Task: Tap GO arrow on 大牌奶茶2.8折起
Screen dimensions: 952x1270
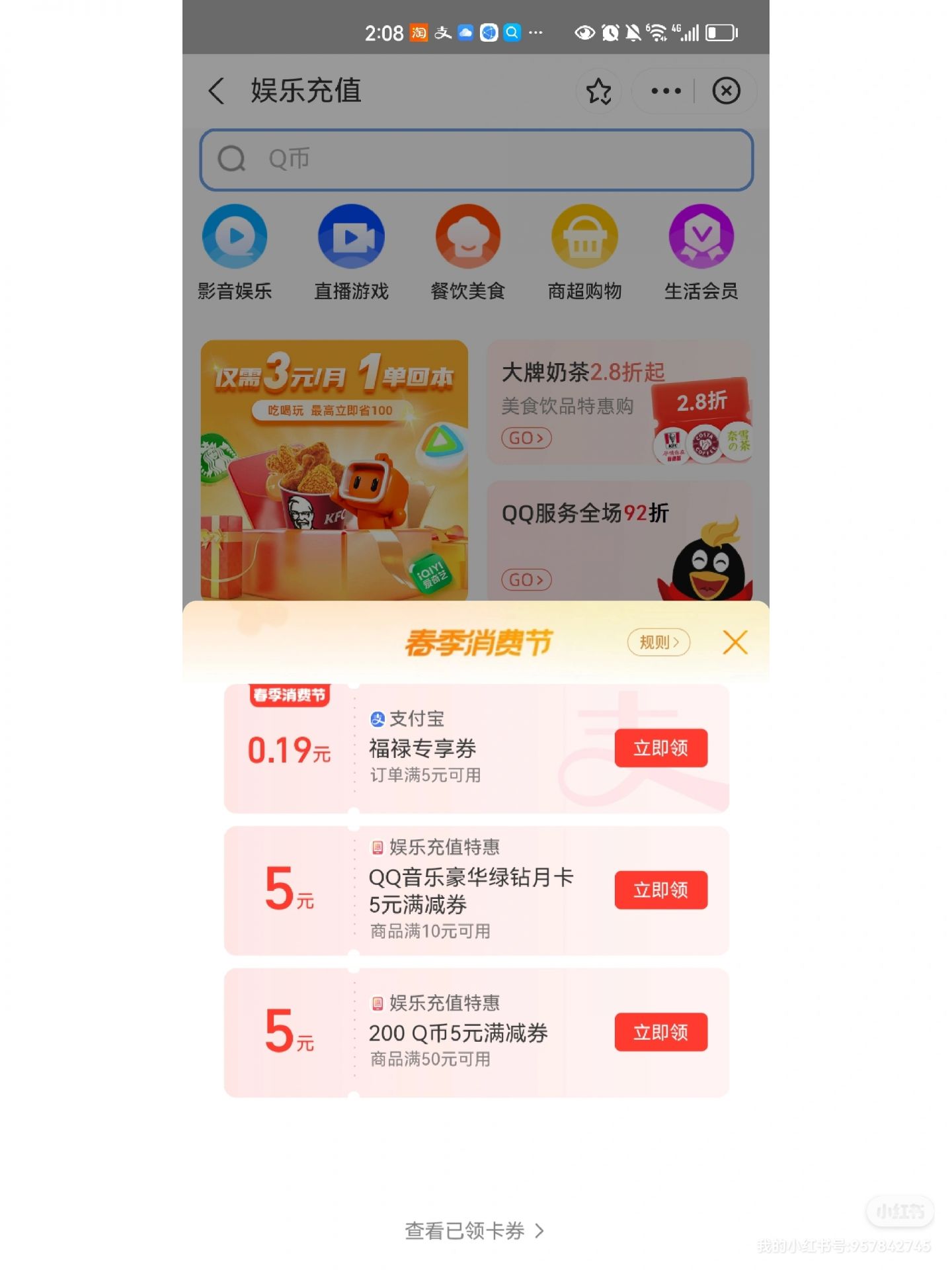Action: click(x=526, y=439)
